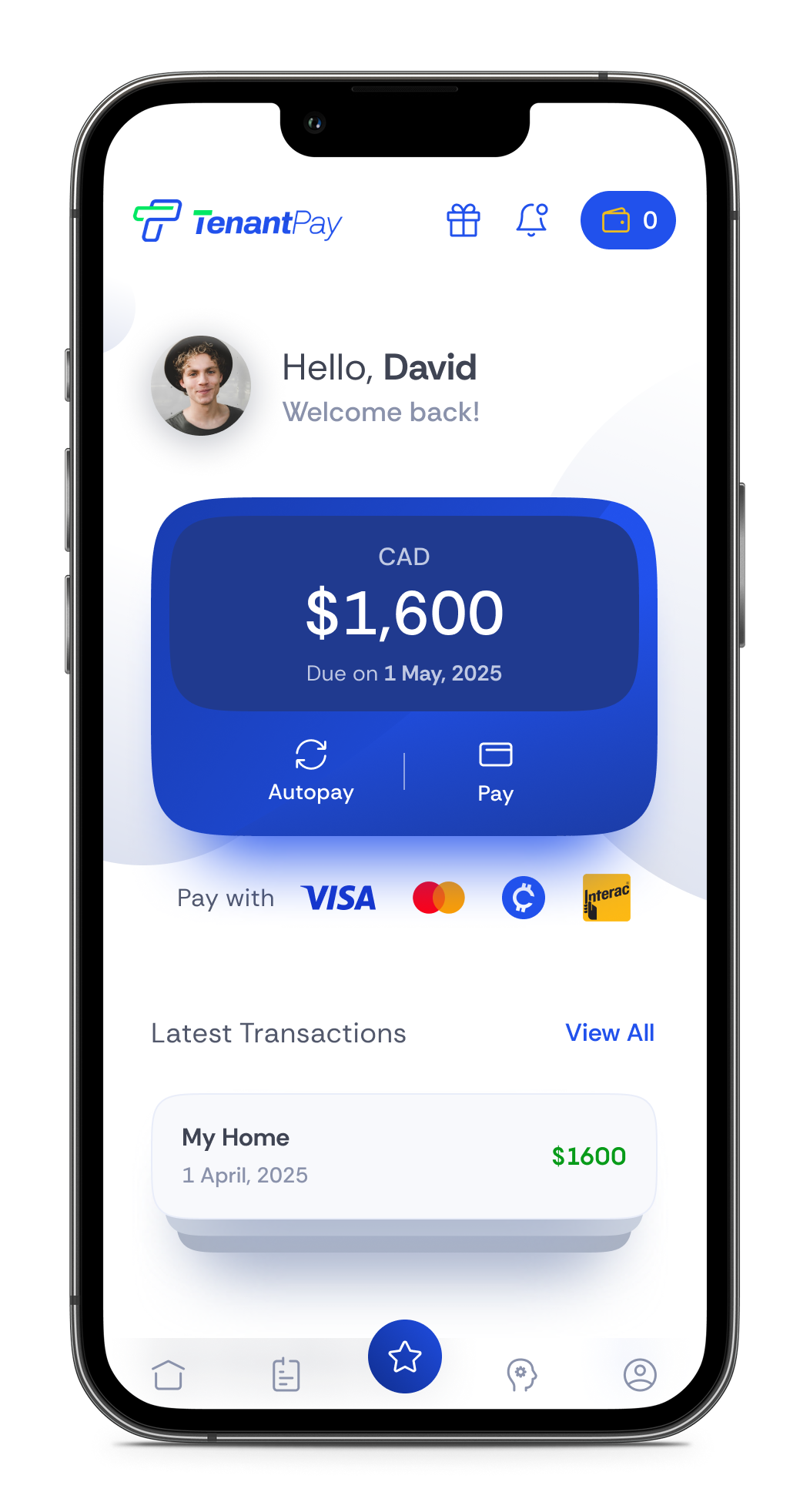Open the wallet balance button
The width and height of the screenshot is (810, 1512).
click(x=628, y=220)
